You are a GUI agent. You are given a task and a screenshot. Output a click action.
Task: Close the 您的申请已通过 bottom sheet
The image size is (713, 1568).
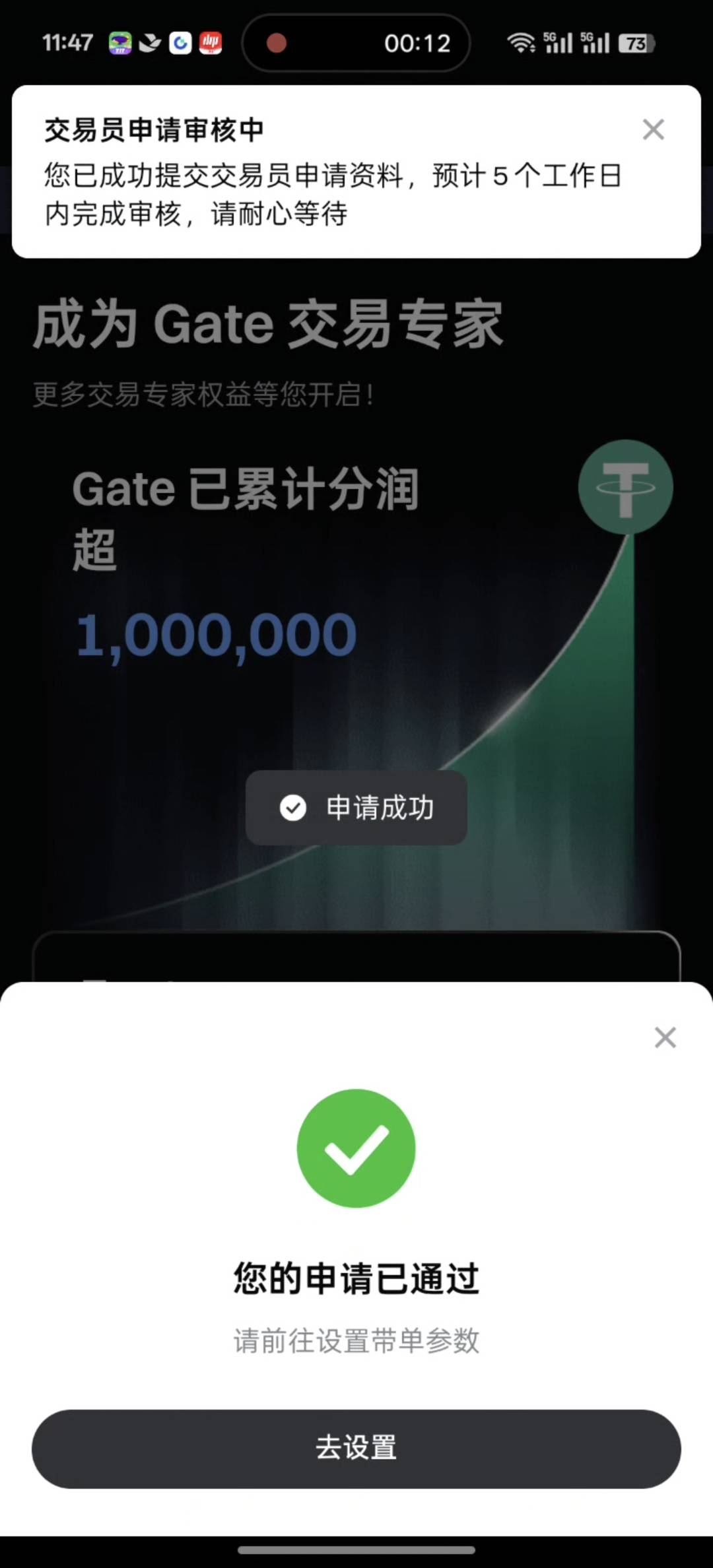[x=665, y=1037]
